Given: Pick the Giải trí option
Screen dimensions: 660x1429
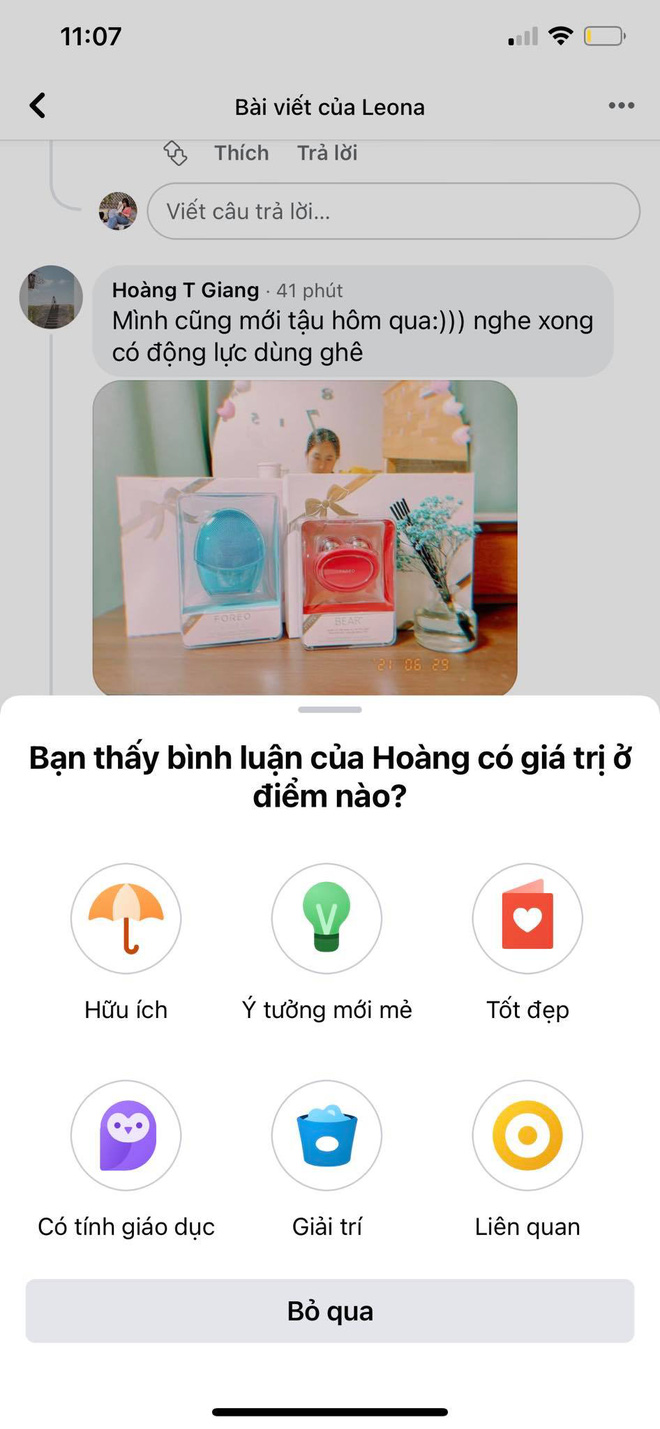Looking at the screenshot, I should (x=327, y=1136).
